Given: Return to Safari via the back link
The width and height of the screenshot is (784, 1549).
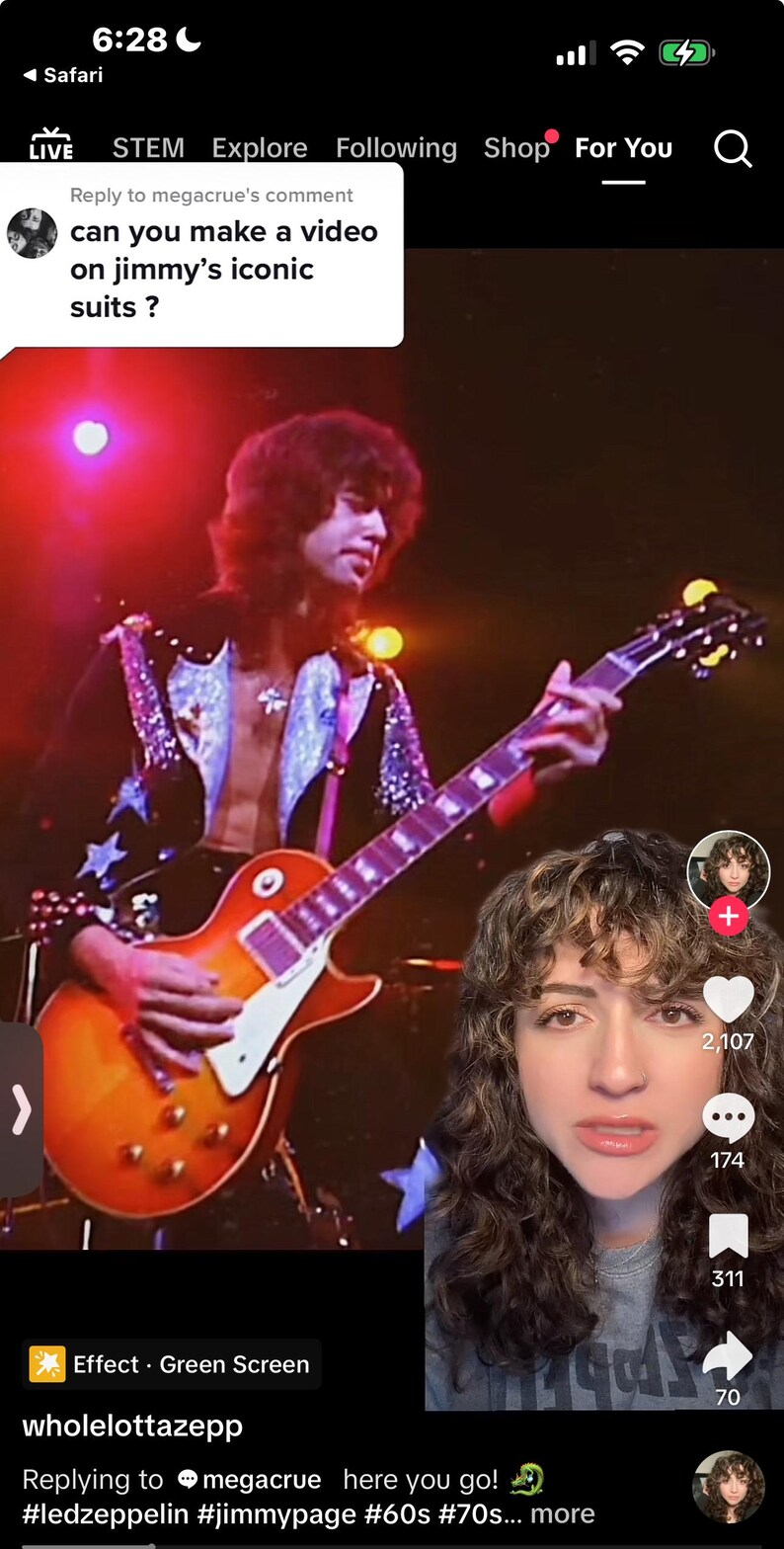Looking at the screenshot, I should [62, 75].
